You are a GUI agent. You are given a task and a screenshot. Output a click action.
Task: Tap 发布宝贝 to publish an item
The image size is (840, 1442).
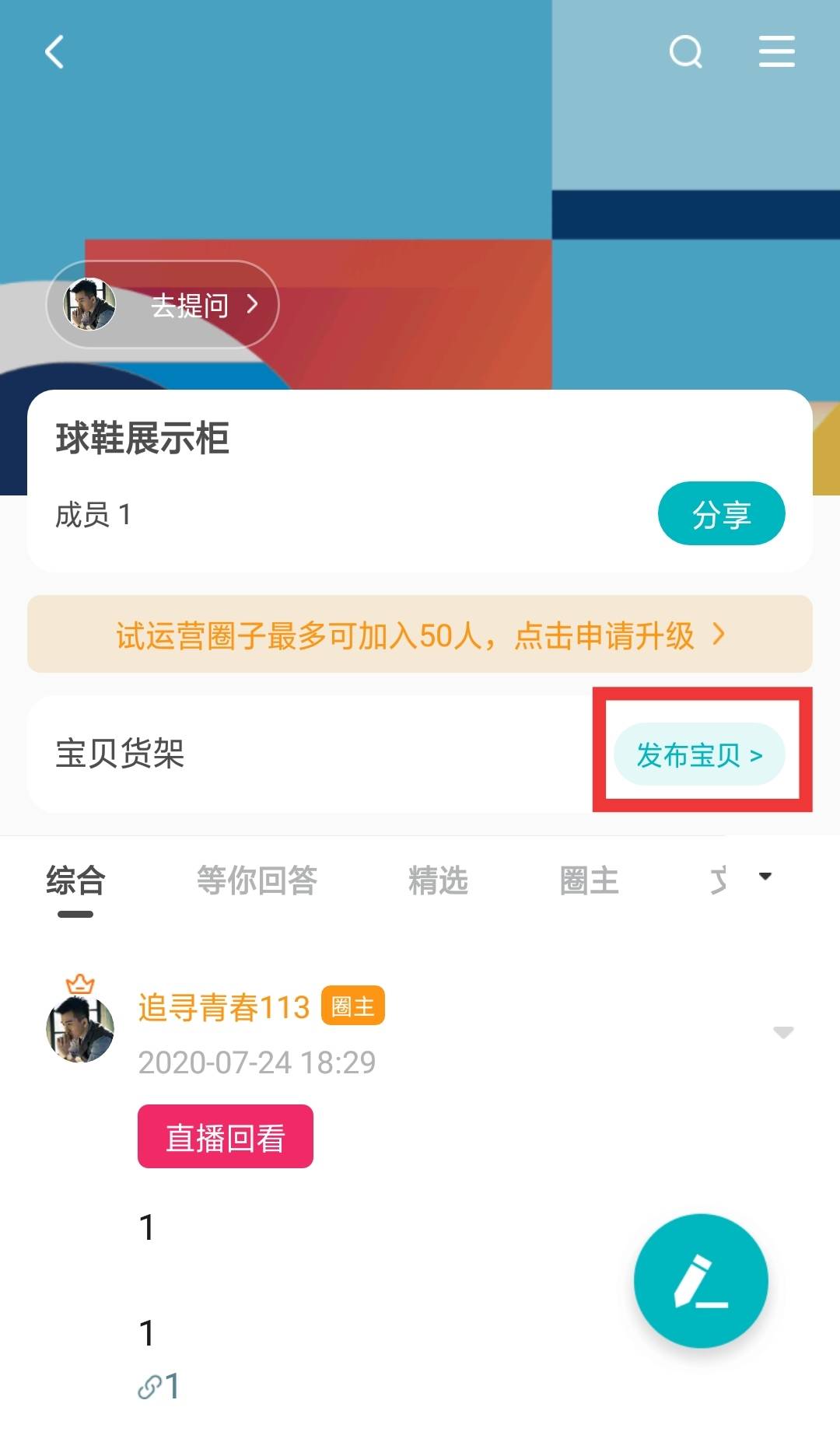[699, 754]
